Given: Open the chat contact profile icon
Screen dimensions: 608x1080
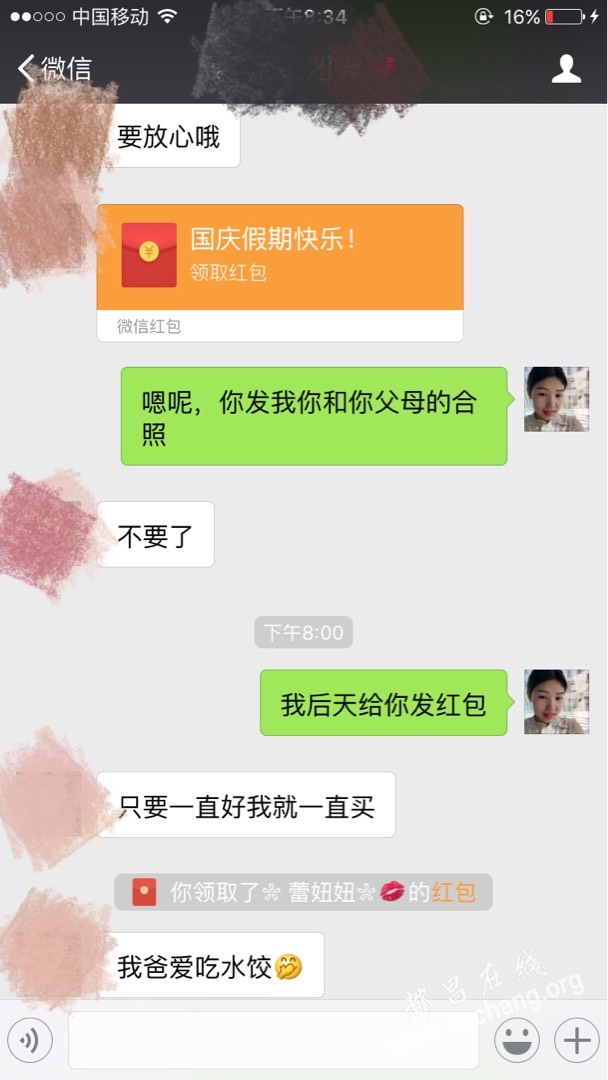Looking at the screenshot, I should [567, 68].
